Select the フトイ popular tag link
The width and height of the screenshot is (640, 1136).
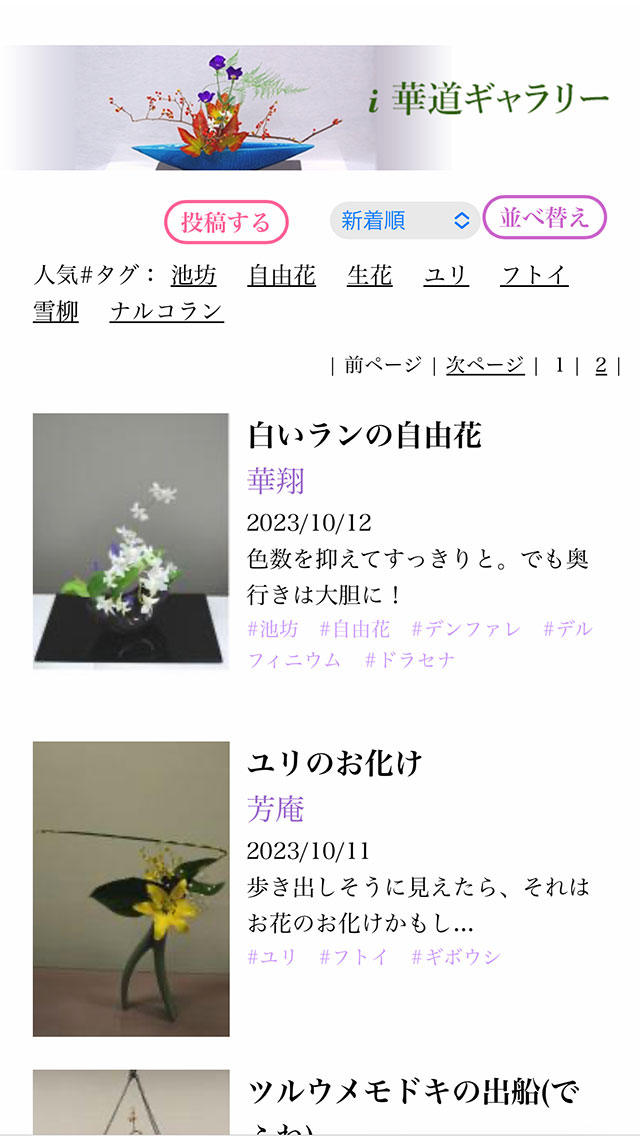[x=534, y=275]
